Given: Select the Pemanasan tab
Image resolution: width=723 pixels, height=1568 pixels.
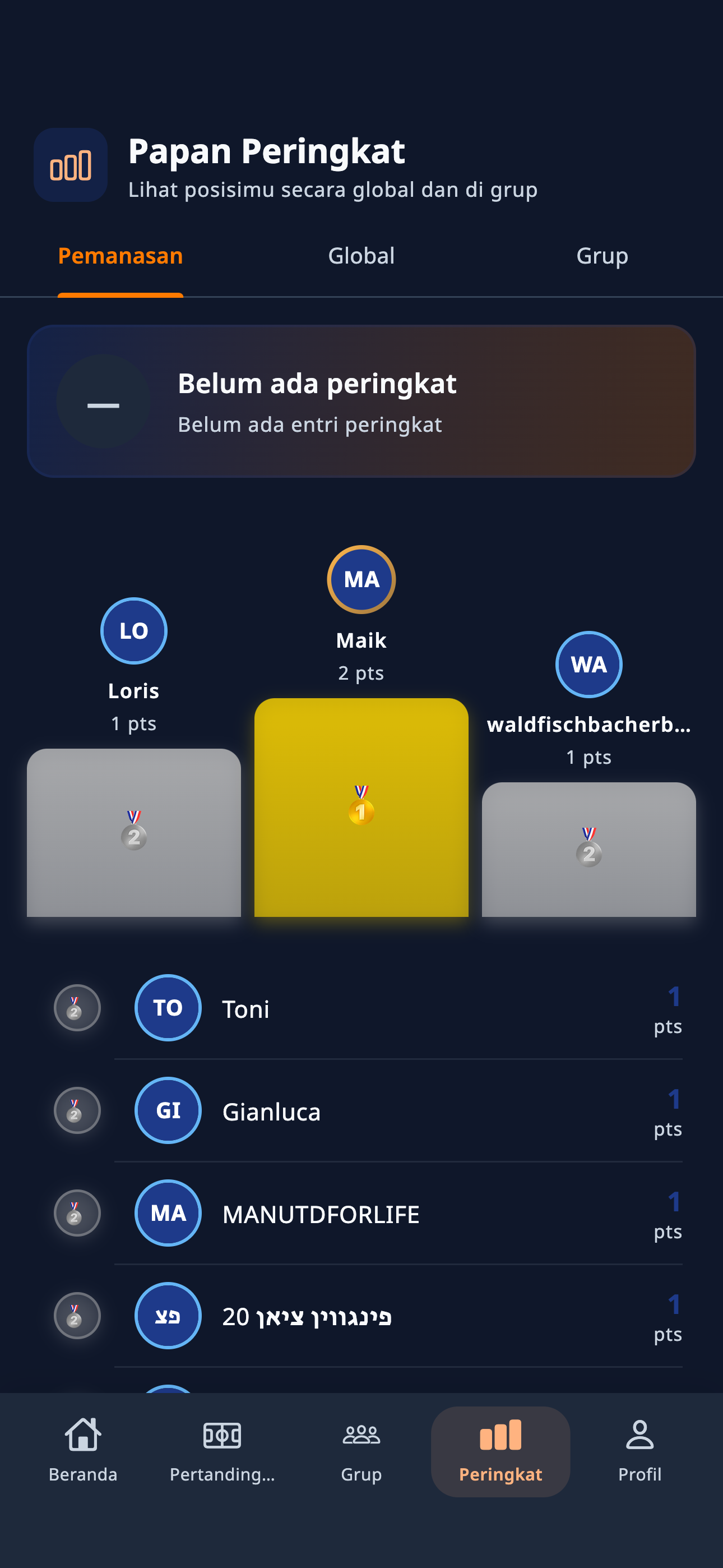Looking at the screenshot, I should pyautogui.click(x=120, y=256).
